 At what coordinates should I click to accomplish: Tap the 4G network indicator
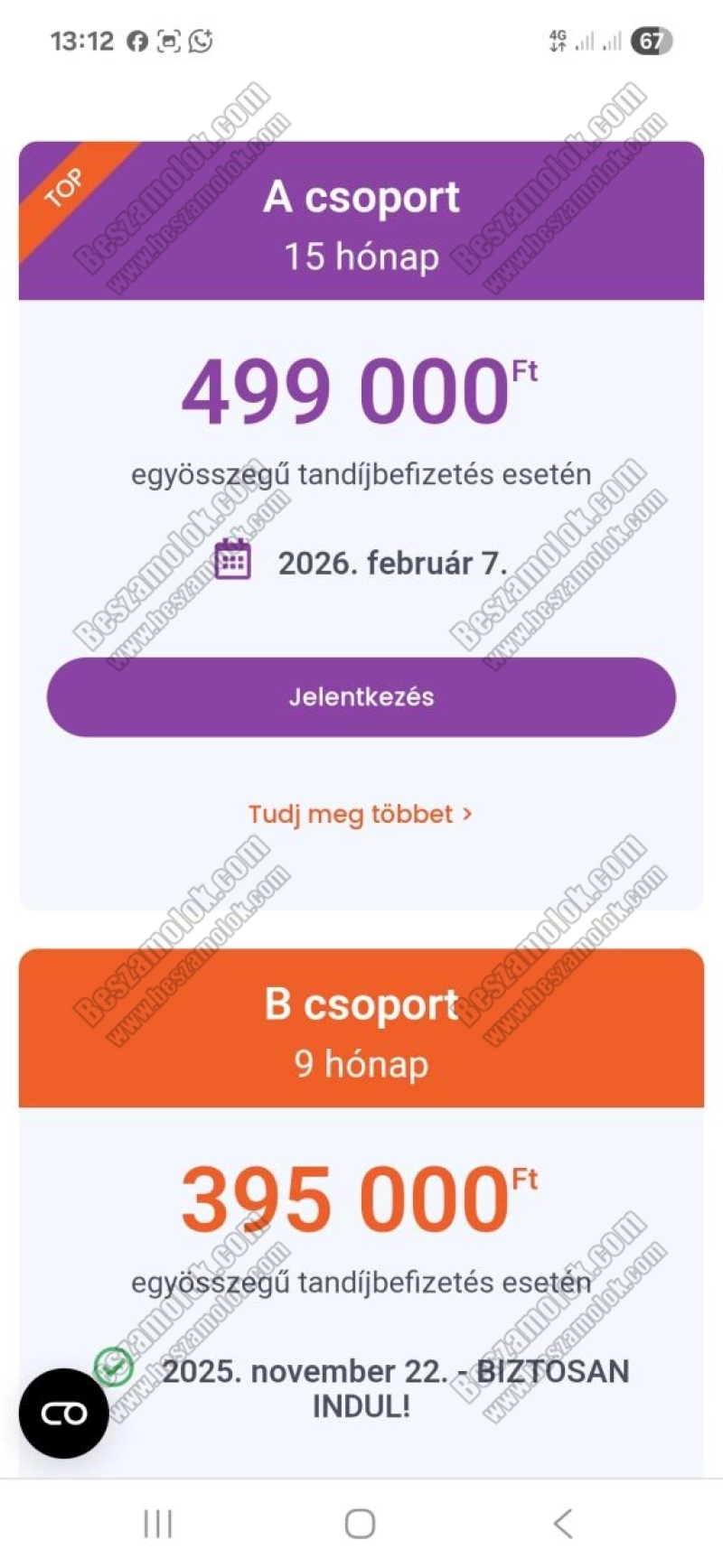(x=558, y=40)
